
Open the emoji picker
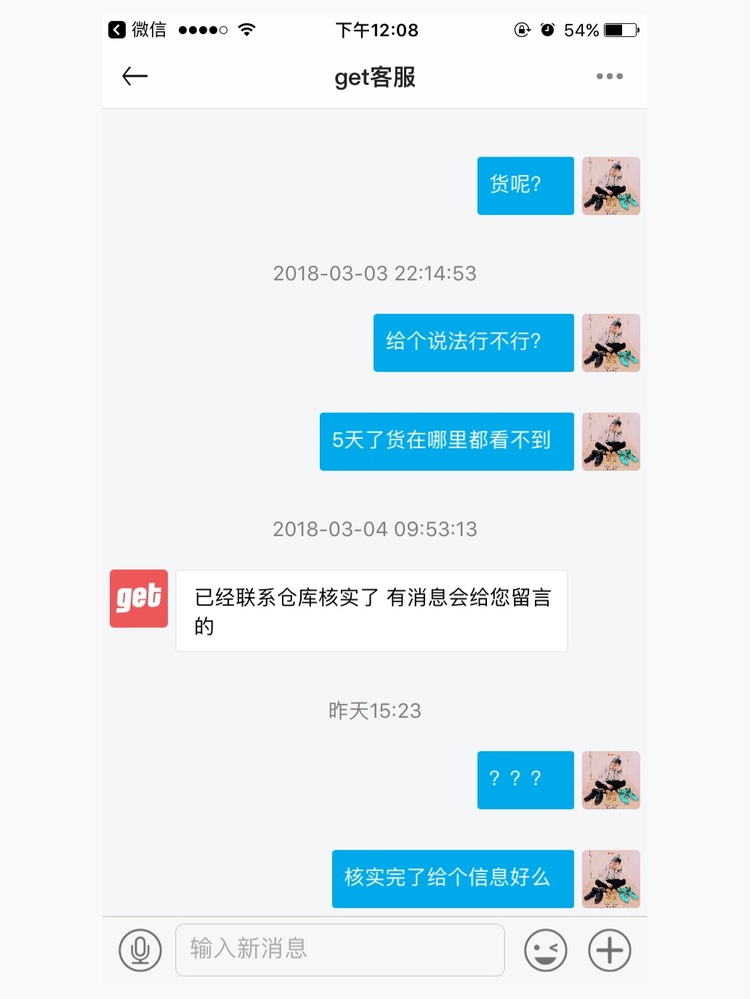[545, 950]
